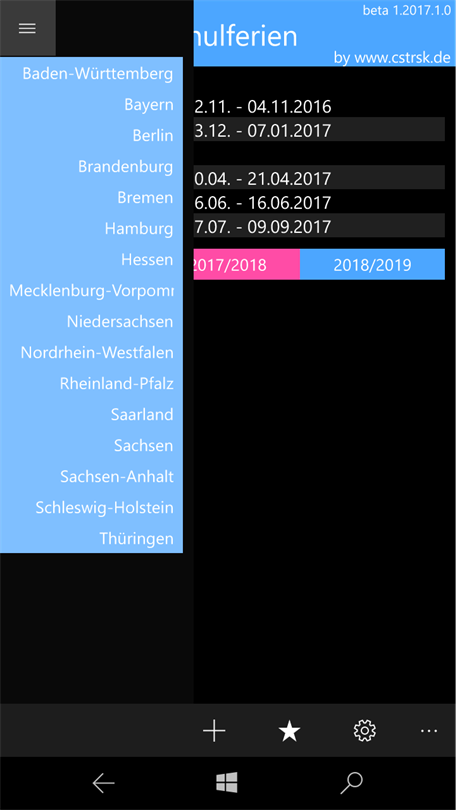The height and width of the screenshot is (810, 456).
Task: Choose Sachsen-Anhalt
Action: coord(117,477)
